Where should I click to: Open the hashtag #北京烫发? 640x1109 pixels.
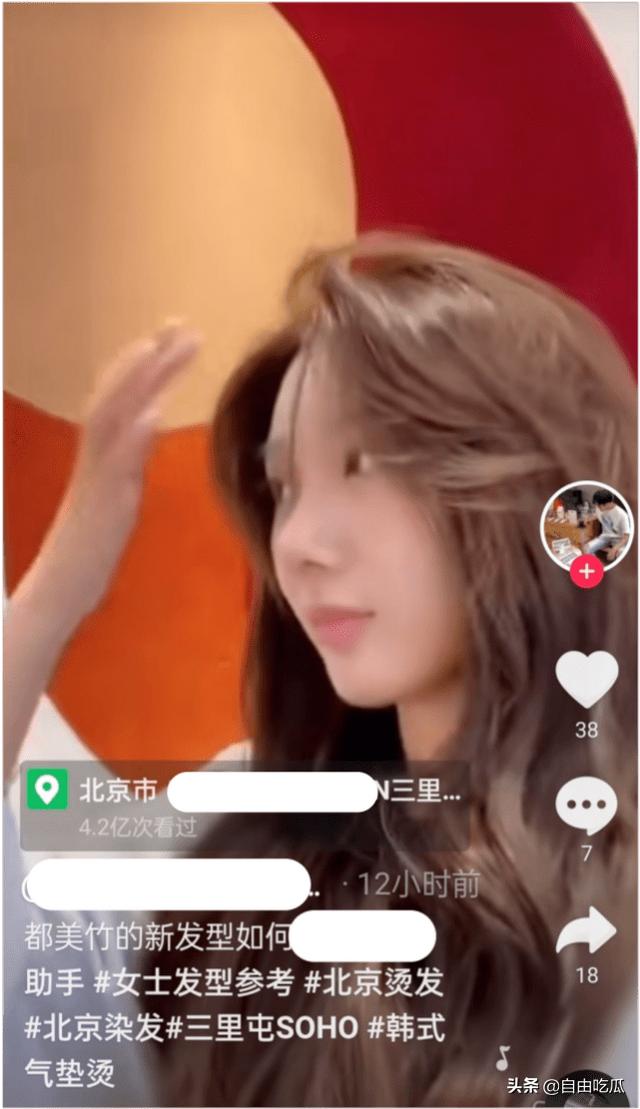point(373,983)
